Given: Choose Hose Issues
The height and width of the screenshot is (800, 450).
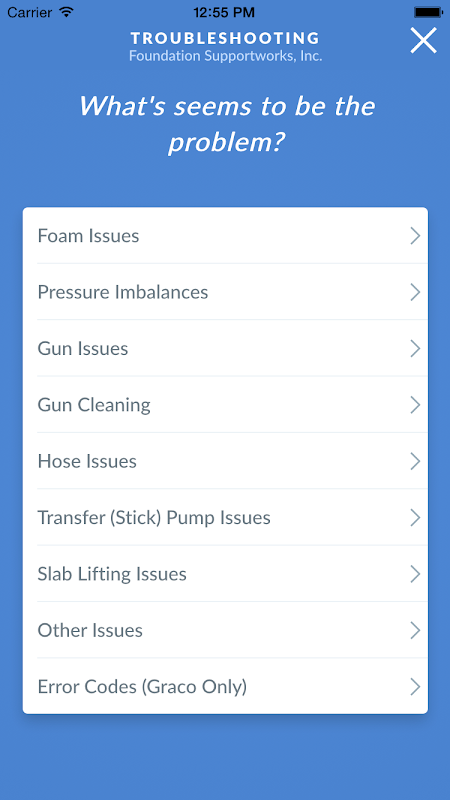Looking at the screenshot, I should [225, 461].
